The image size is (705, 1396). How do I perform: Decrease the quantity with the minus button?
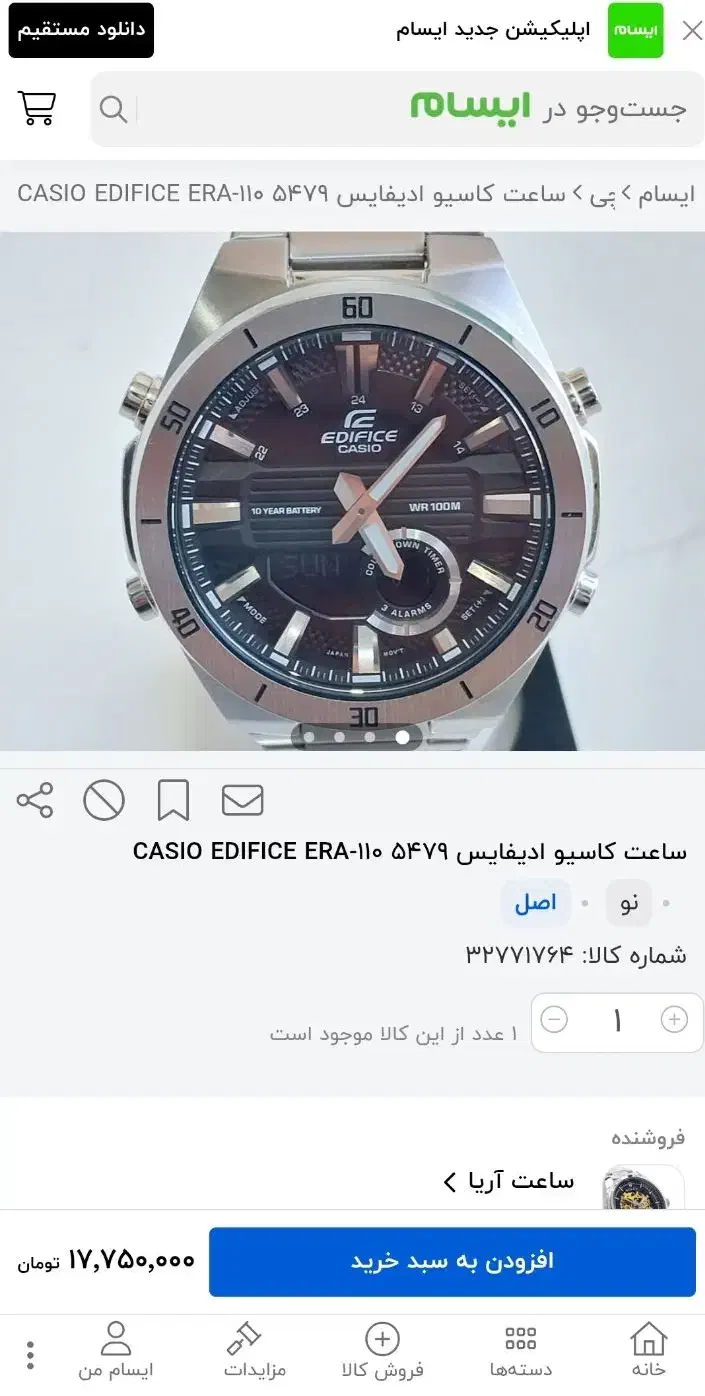pos(554,1020)
